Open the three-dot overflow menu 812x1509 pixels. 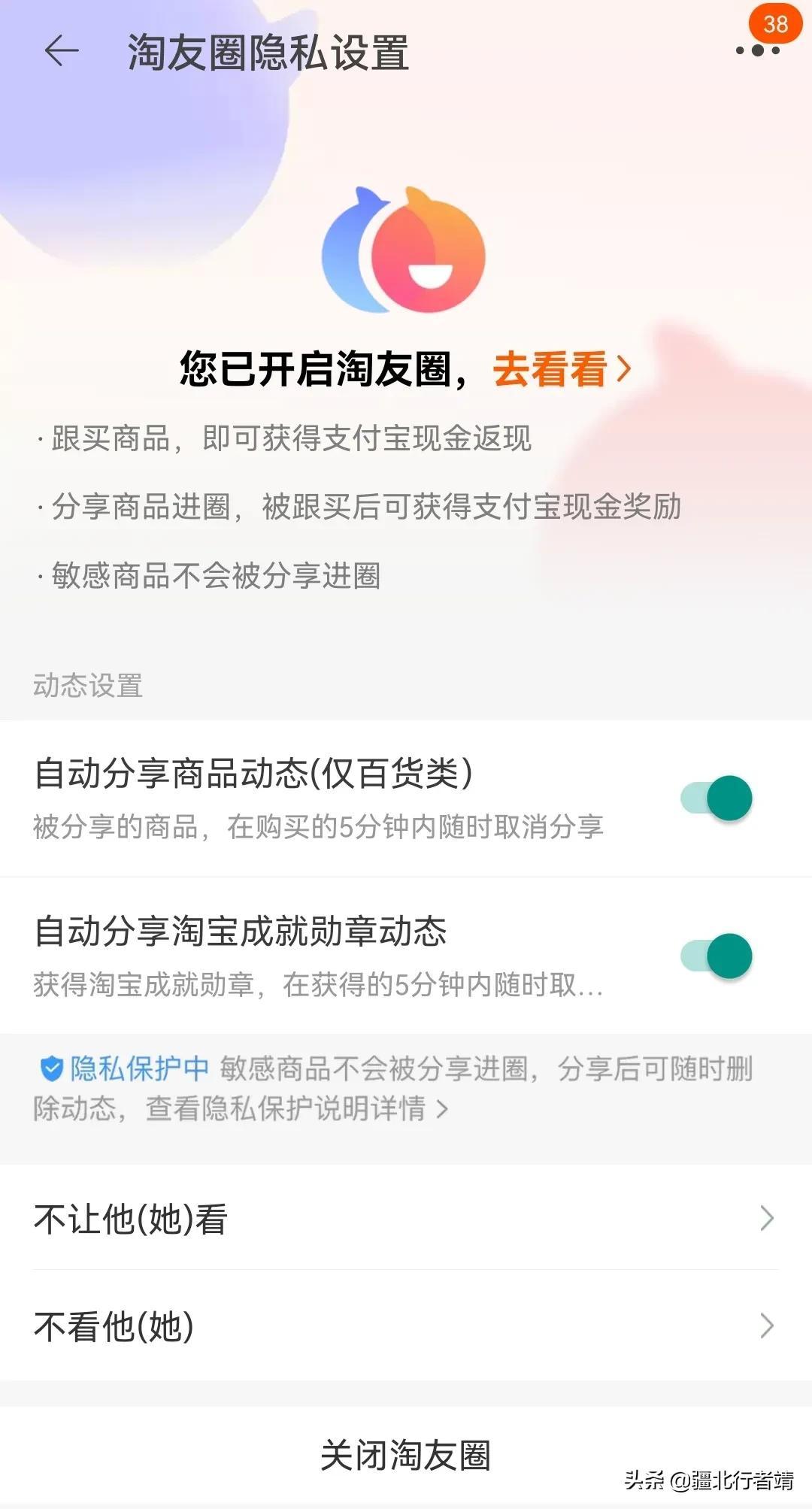tap(757, 51)
